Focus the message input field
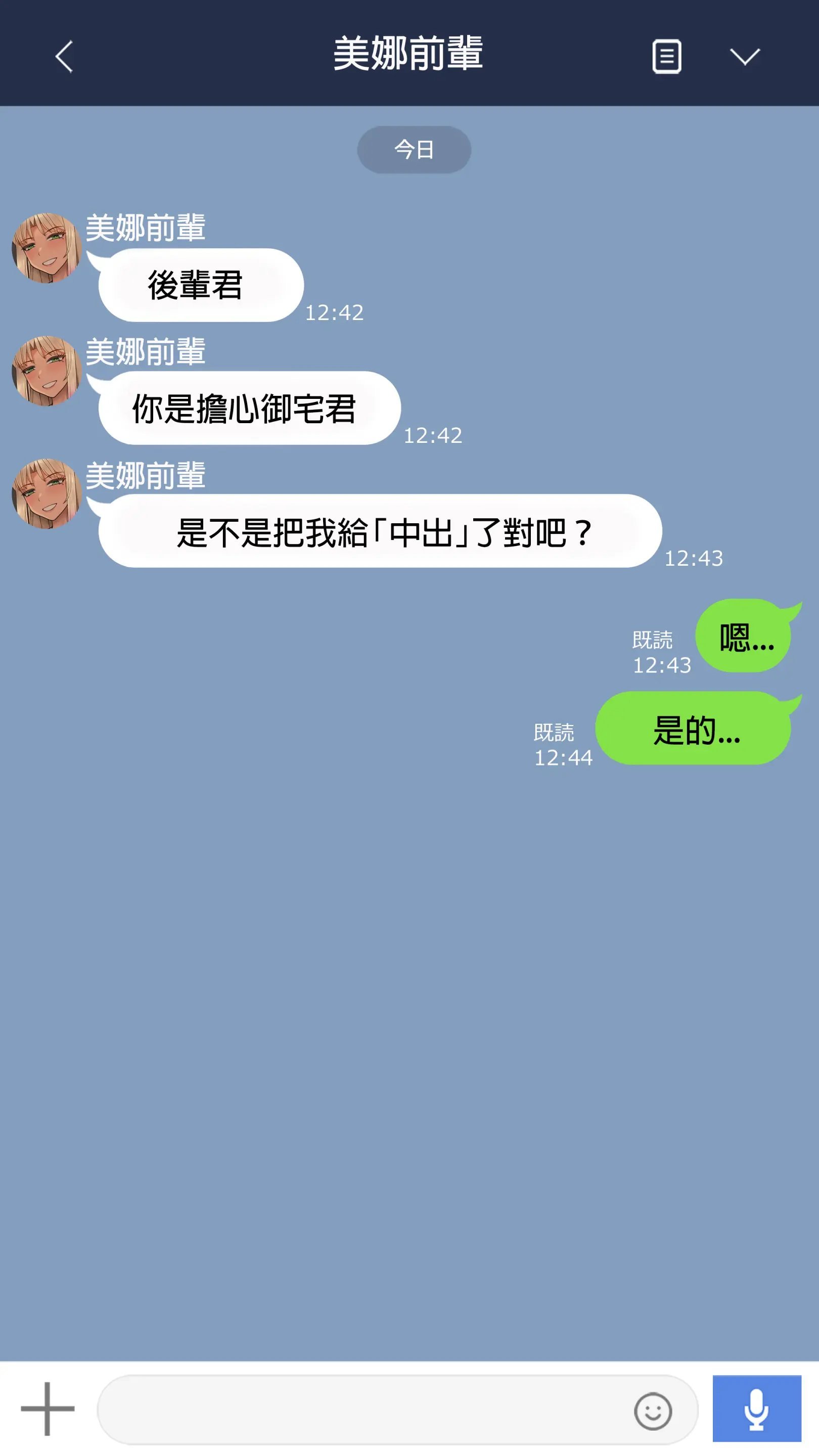The height and width of the screenshot is (1456, 819). [x=362, y=1409]
